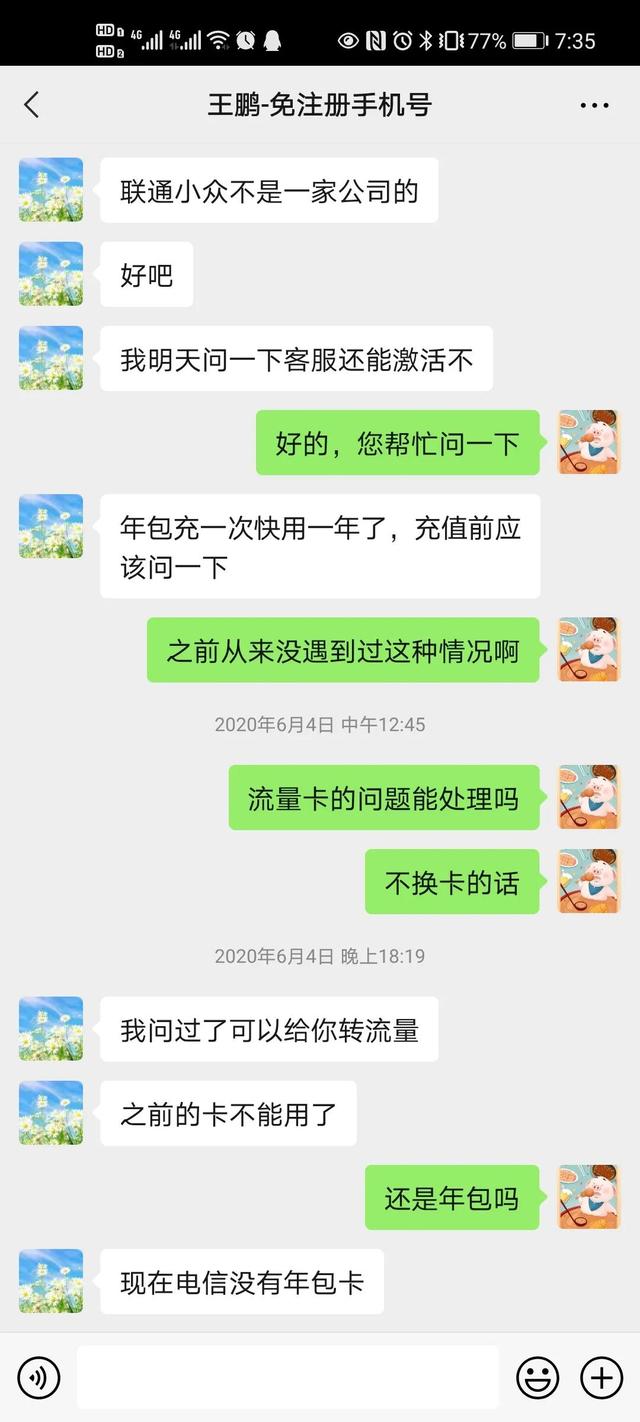Tap the message text field
640x1422 pixels.
click(x=287, y=1378)
